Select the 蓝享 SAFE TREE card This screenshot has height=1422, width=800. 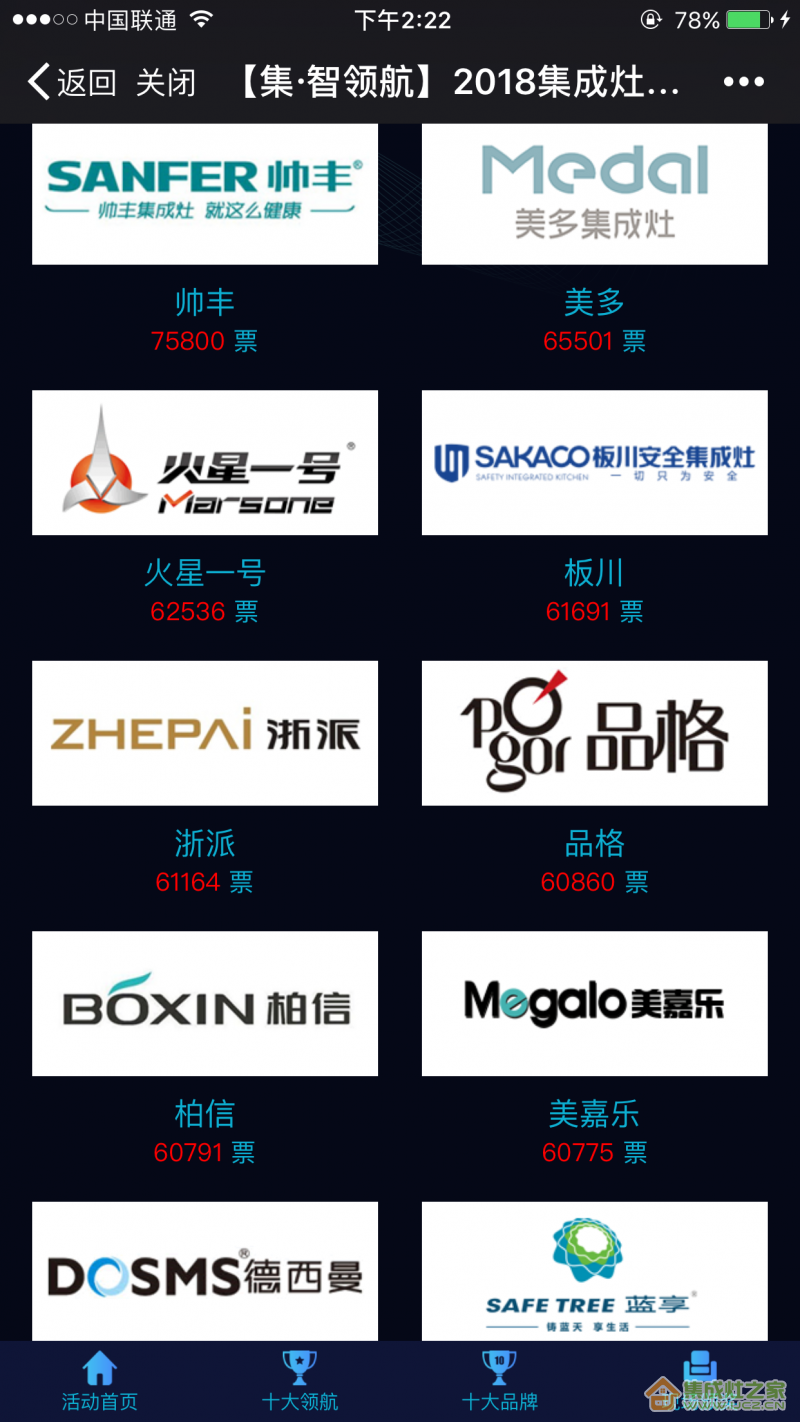(594, 1272)
